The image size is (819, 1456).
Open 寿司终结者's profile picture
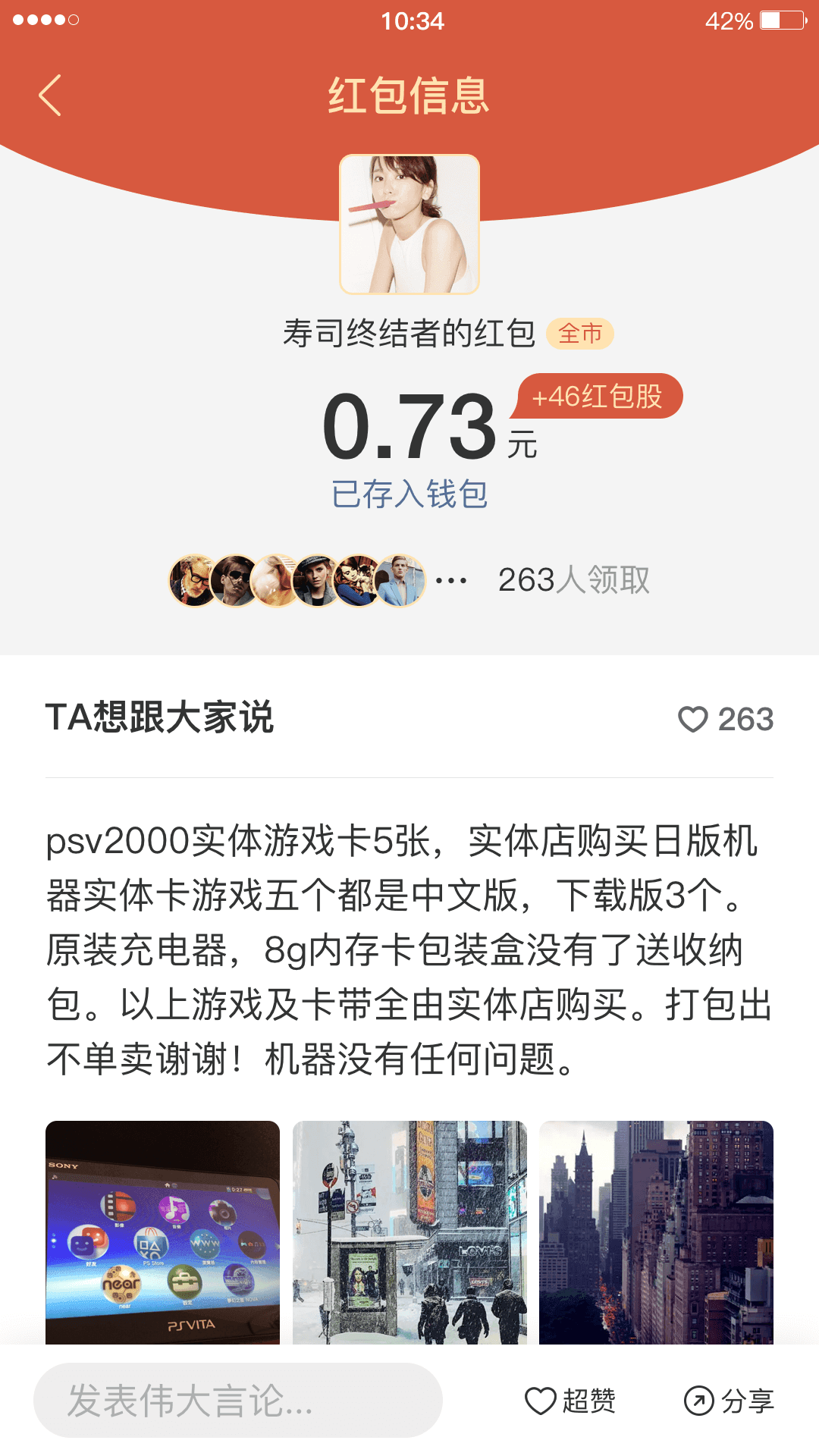[409, 224]
